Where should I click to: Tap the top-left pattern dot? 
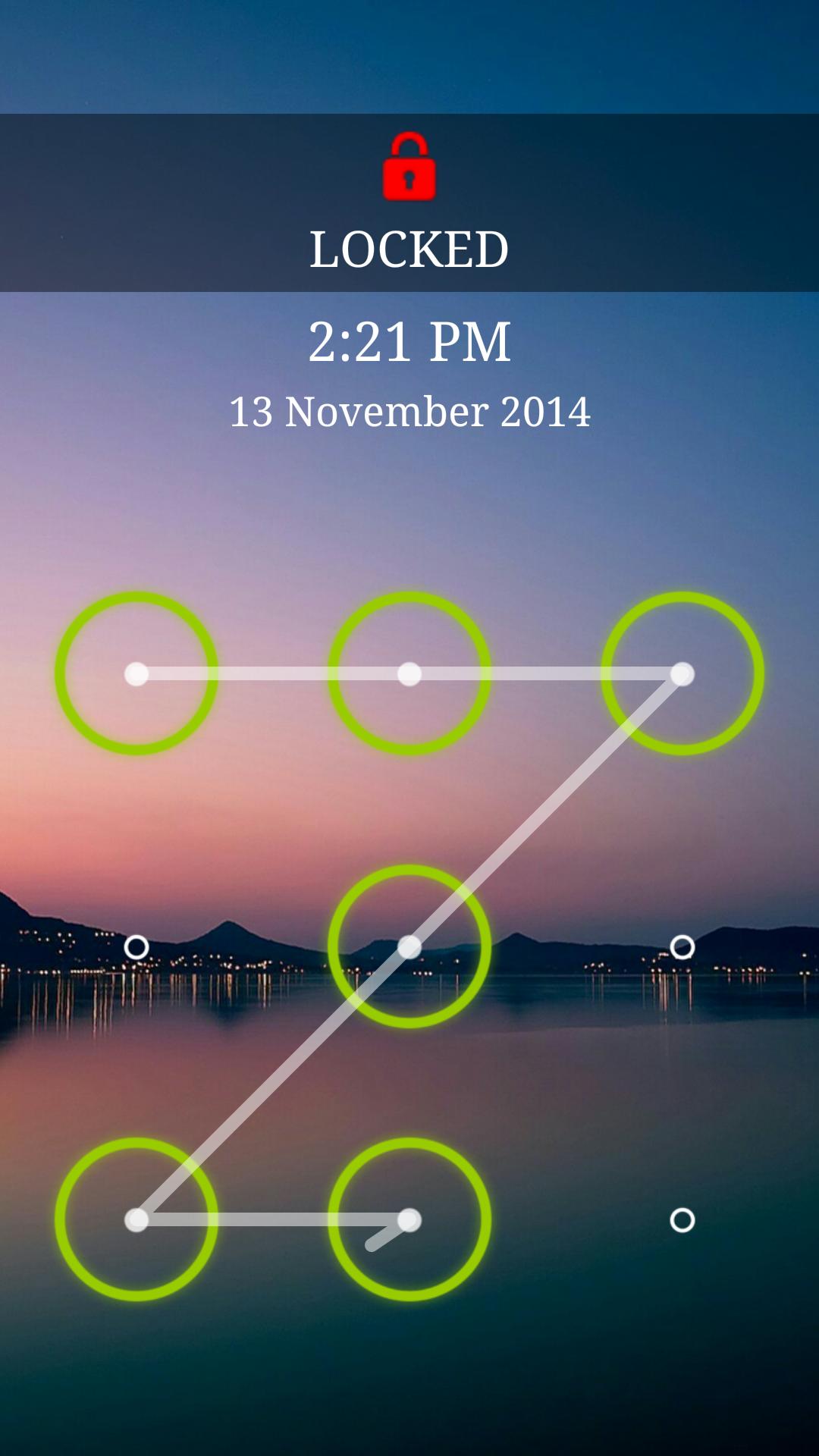(136, 673)
